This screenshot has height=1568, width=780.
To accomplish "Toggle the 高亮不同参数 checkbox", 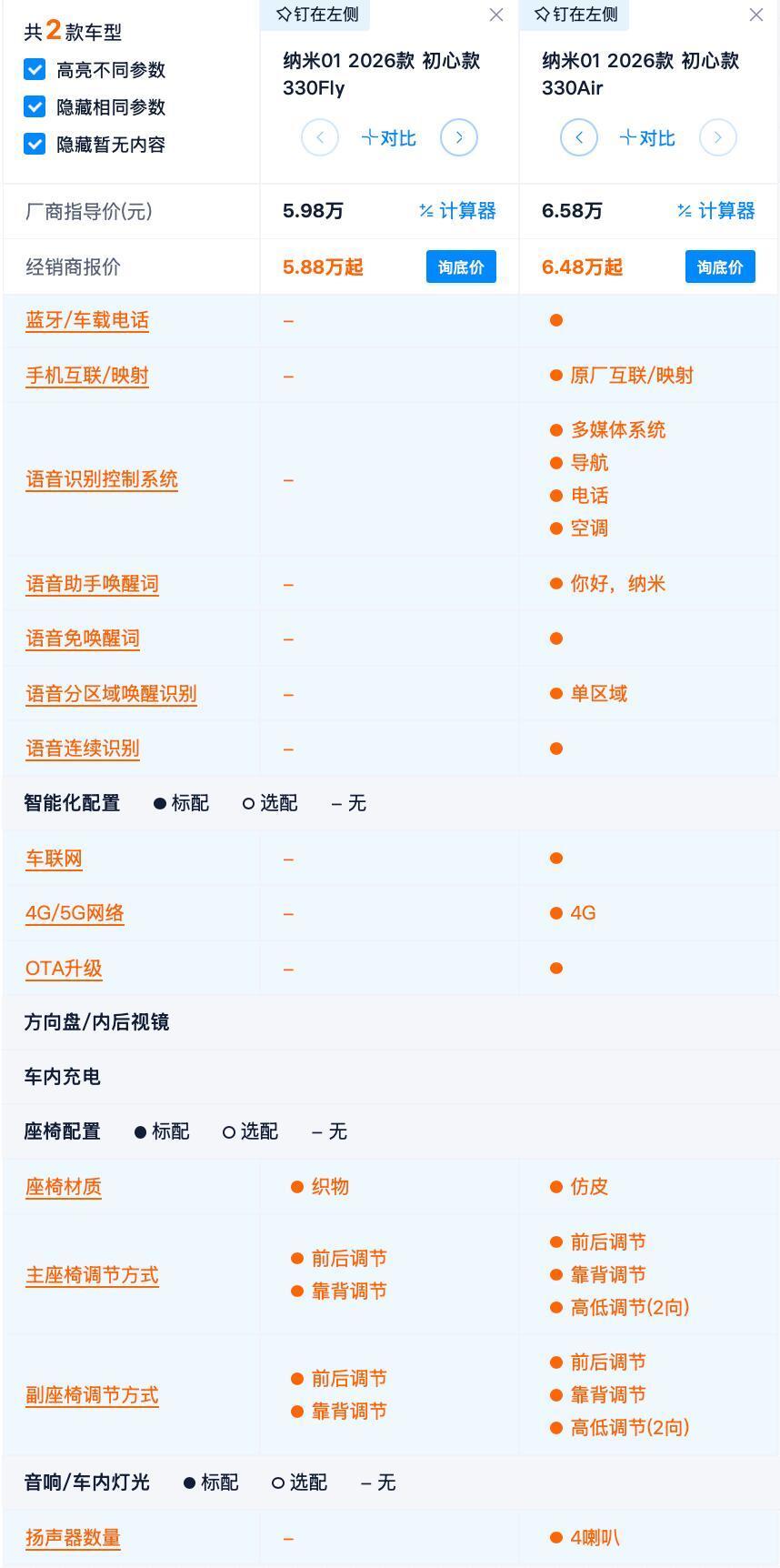I will [x=35, y=69].
